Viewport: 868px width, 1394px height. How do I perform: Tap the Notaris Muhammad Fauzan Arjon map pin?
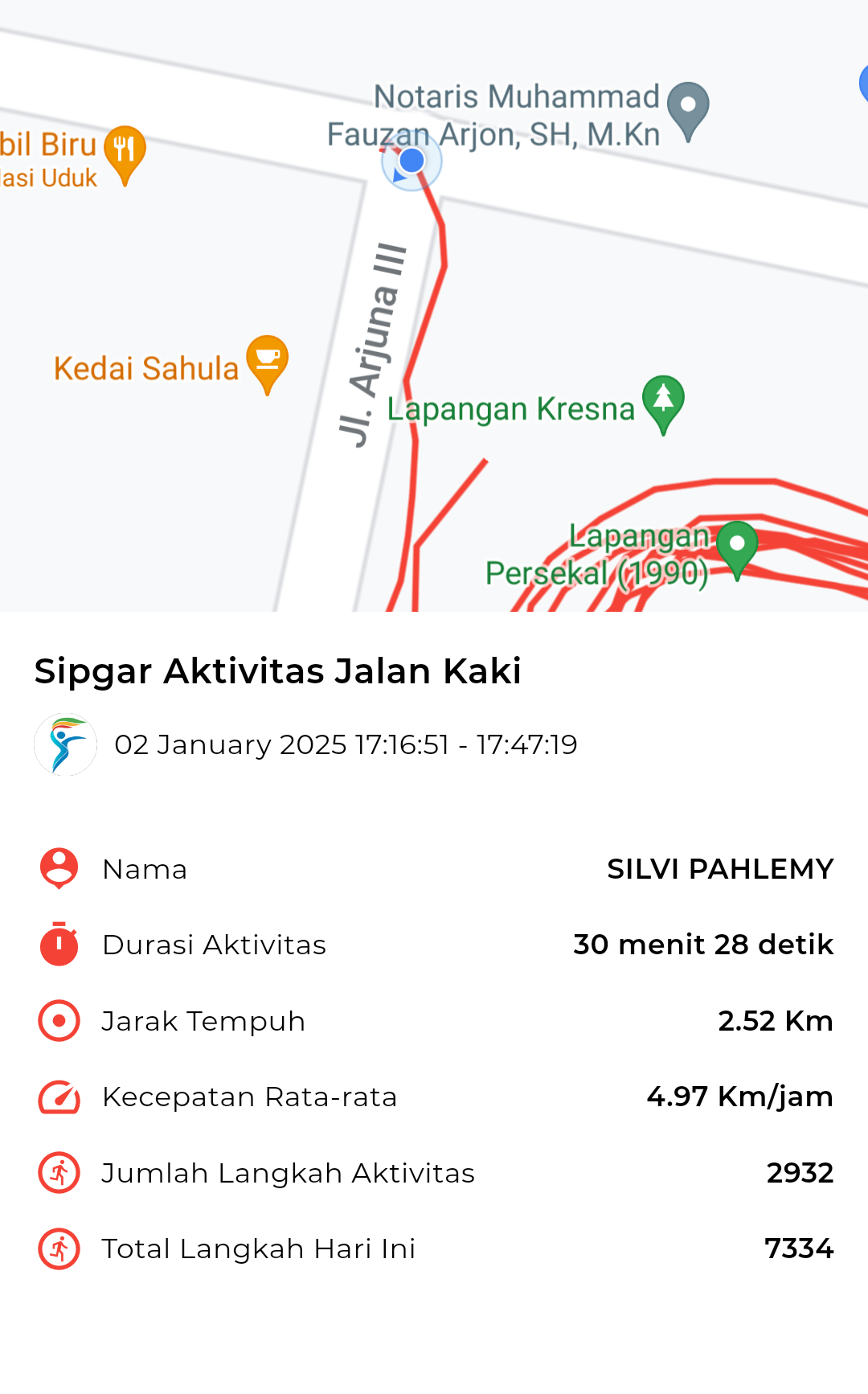pyautogui.click(x=688, y=110)
